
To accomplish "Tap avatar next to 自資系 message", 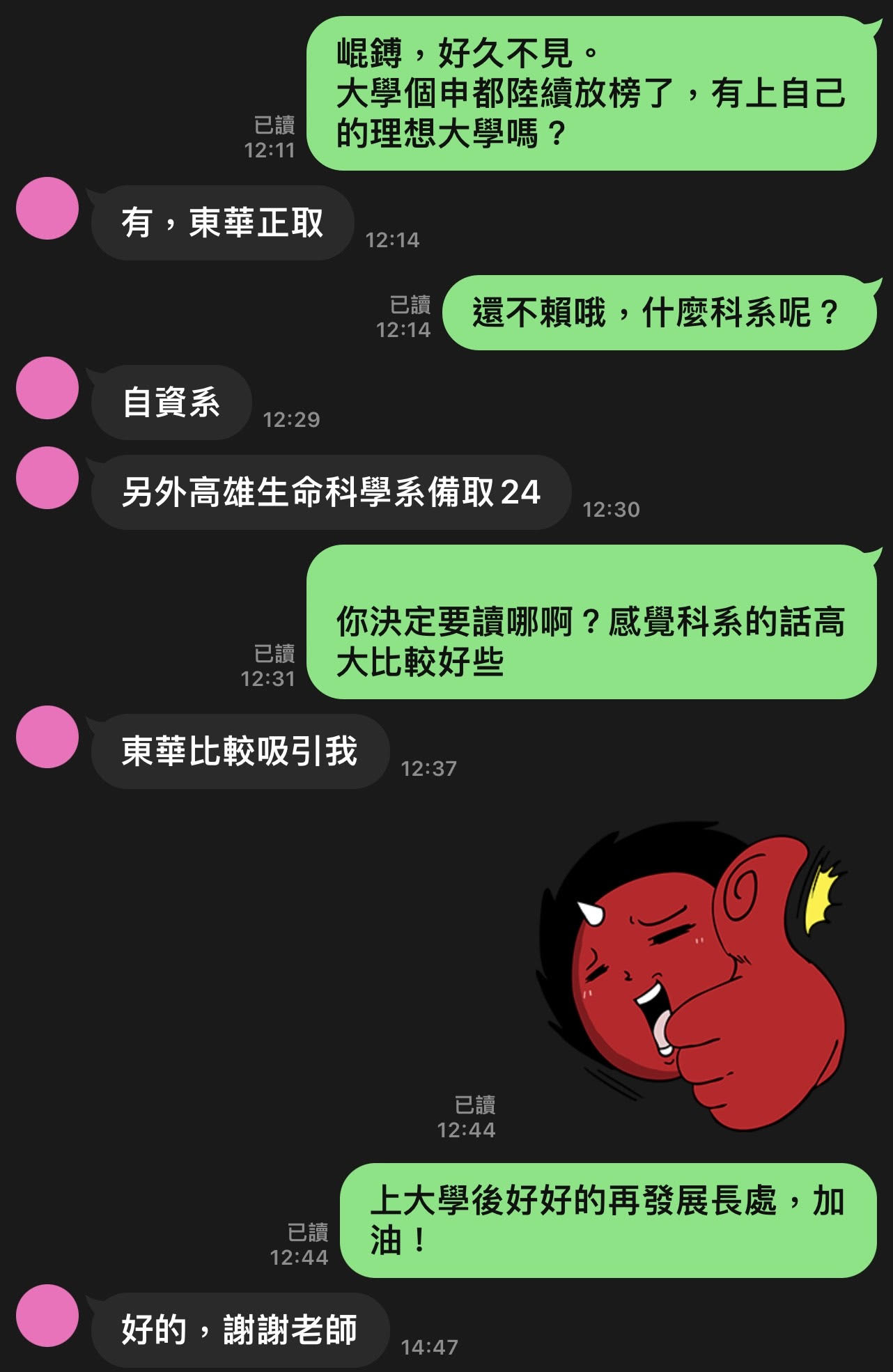I will (47, 388).
